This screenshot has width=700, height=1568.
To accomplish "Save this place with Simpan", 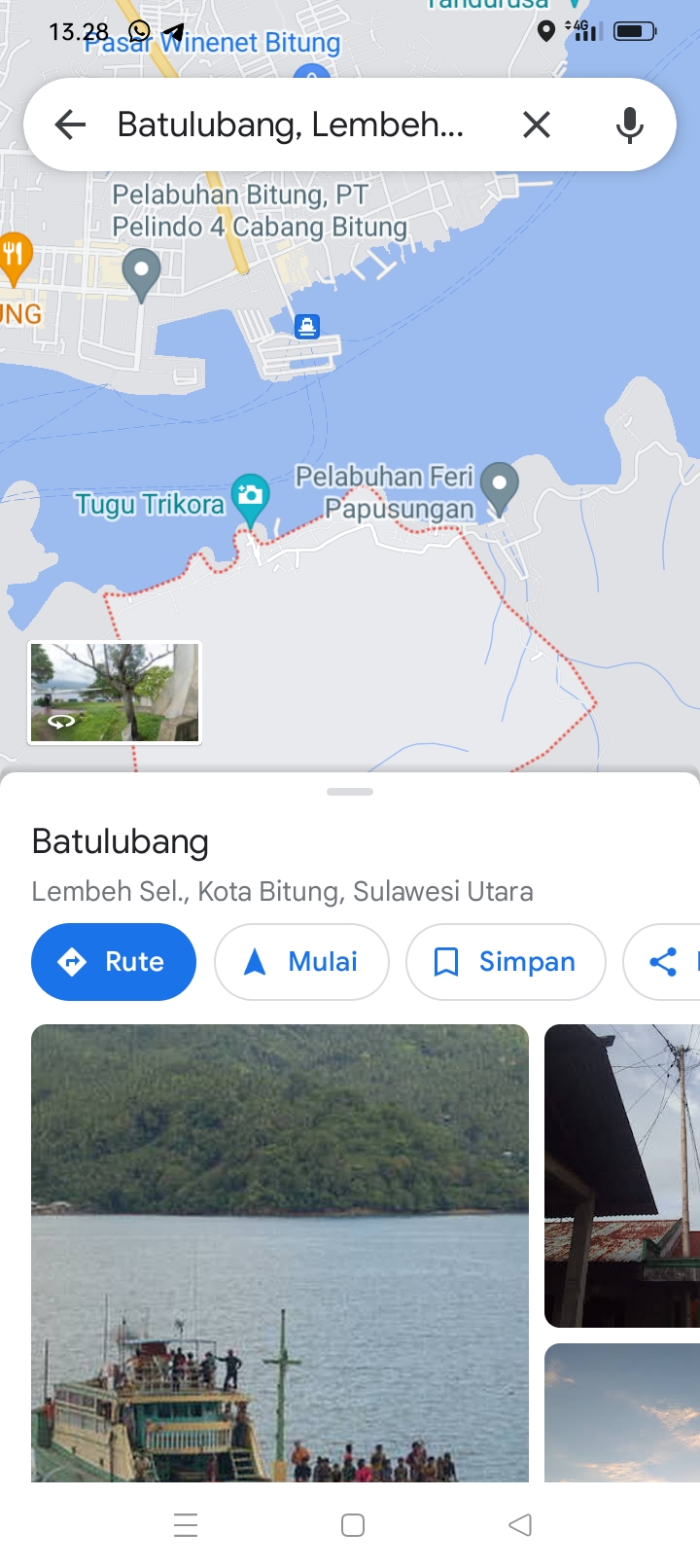I will (x=506, y=962).
